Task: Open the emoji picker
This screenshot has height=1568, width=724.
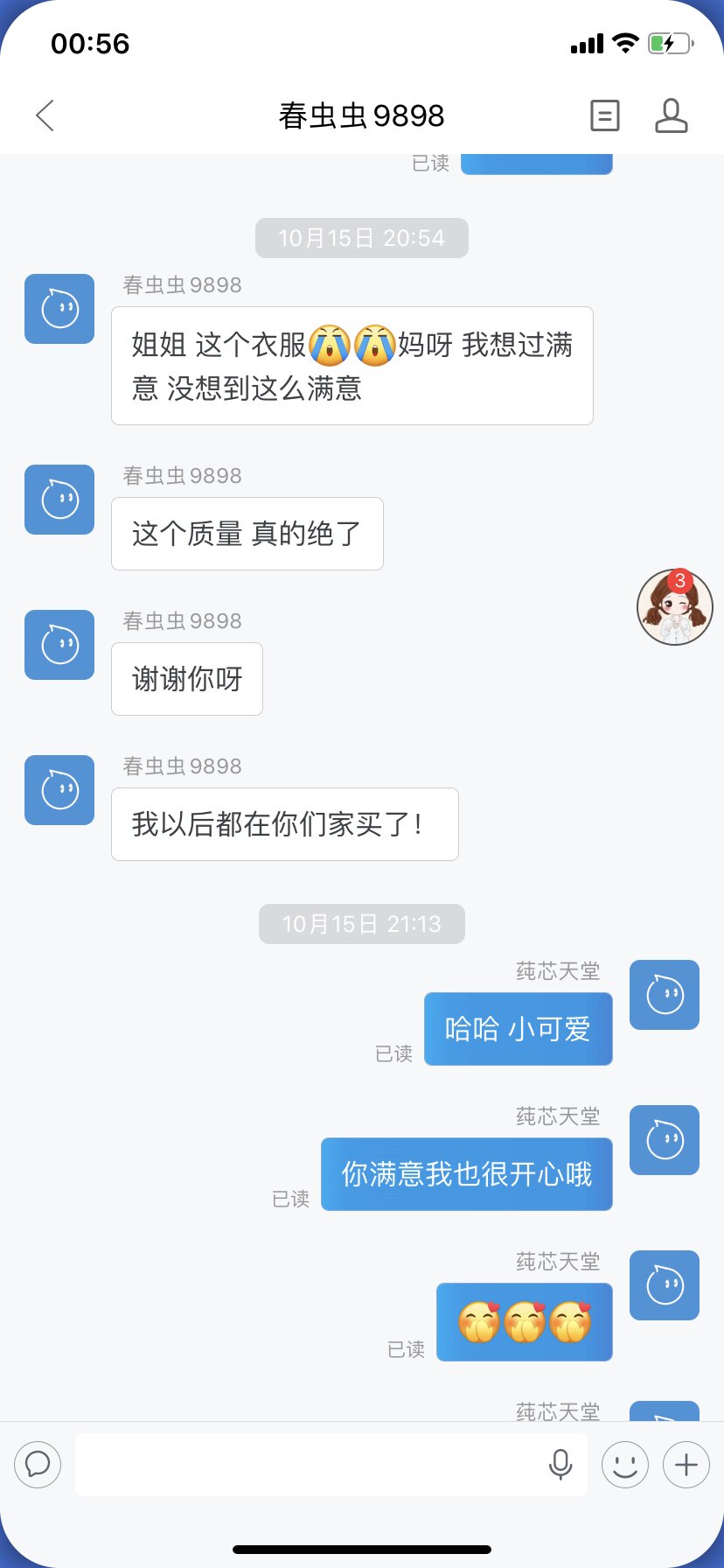Action: tap(625, 1464)
